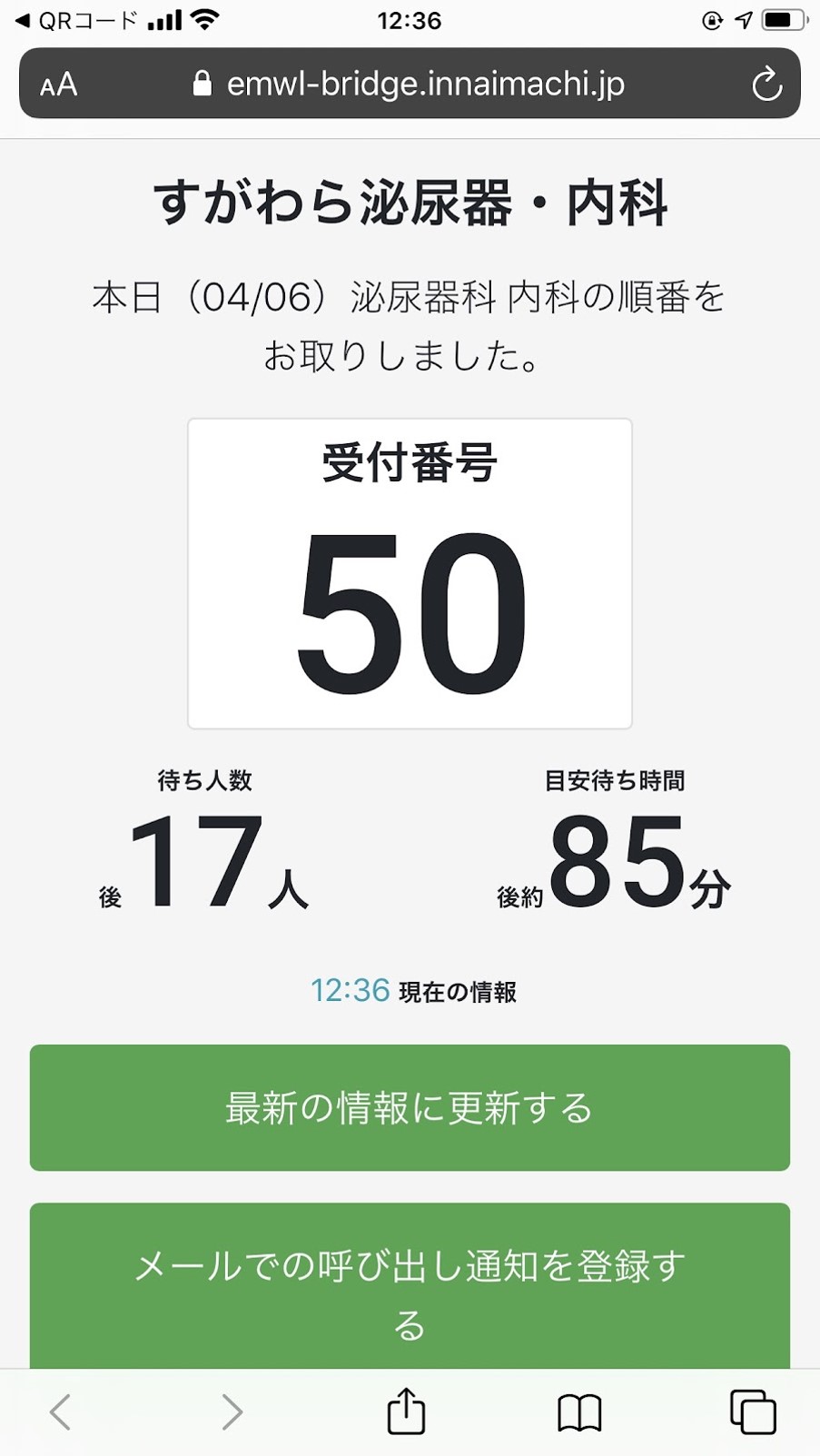The image size is (820, 1456).
Task: Reload the page in address bar
Action: click(x=766, y=84)
